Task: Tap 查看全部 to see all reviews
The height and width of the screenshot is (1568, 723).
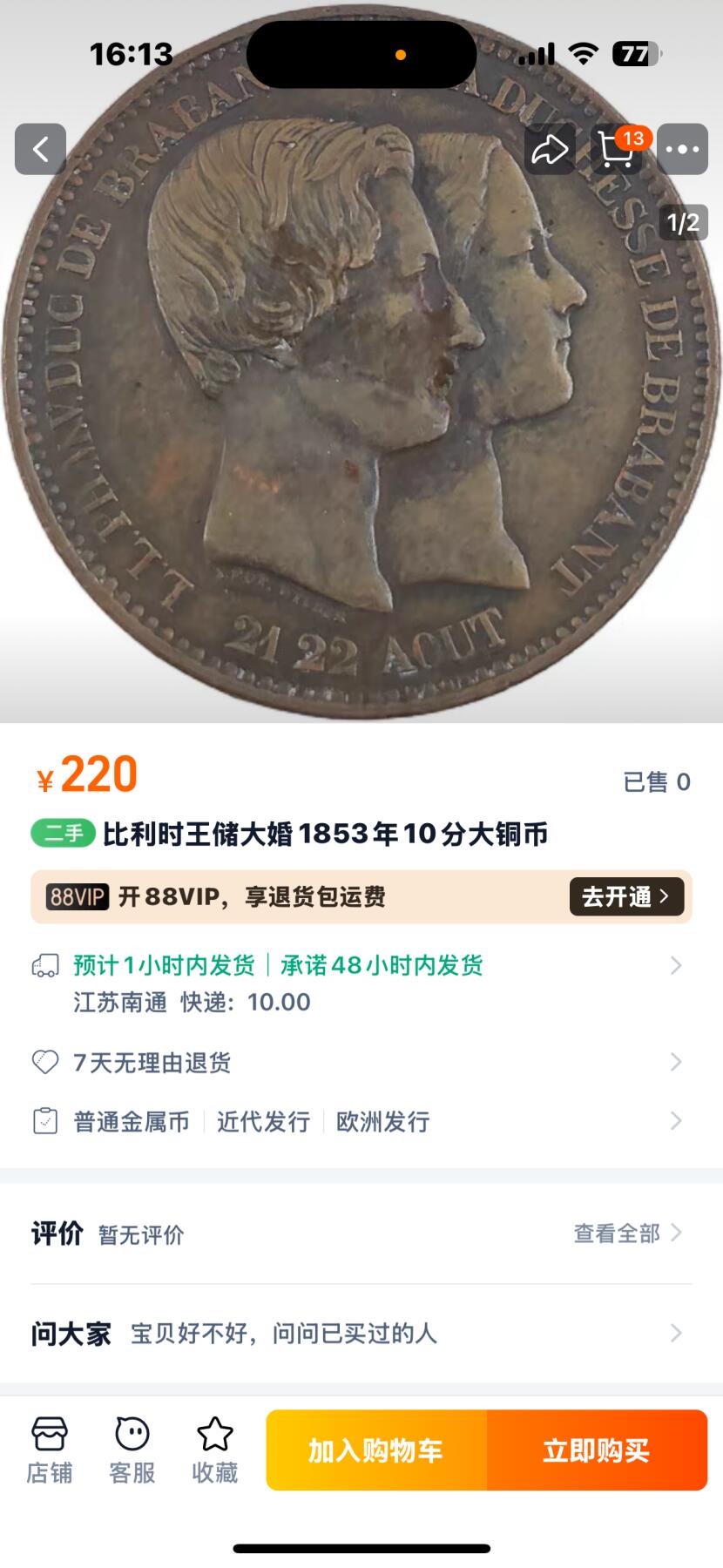Action: pos(626,1233)
